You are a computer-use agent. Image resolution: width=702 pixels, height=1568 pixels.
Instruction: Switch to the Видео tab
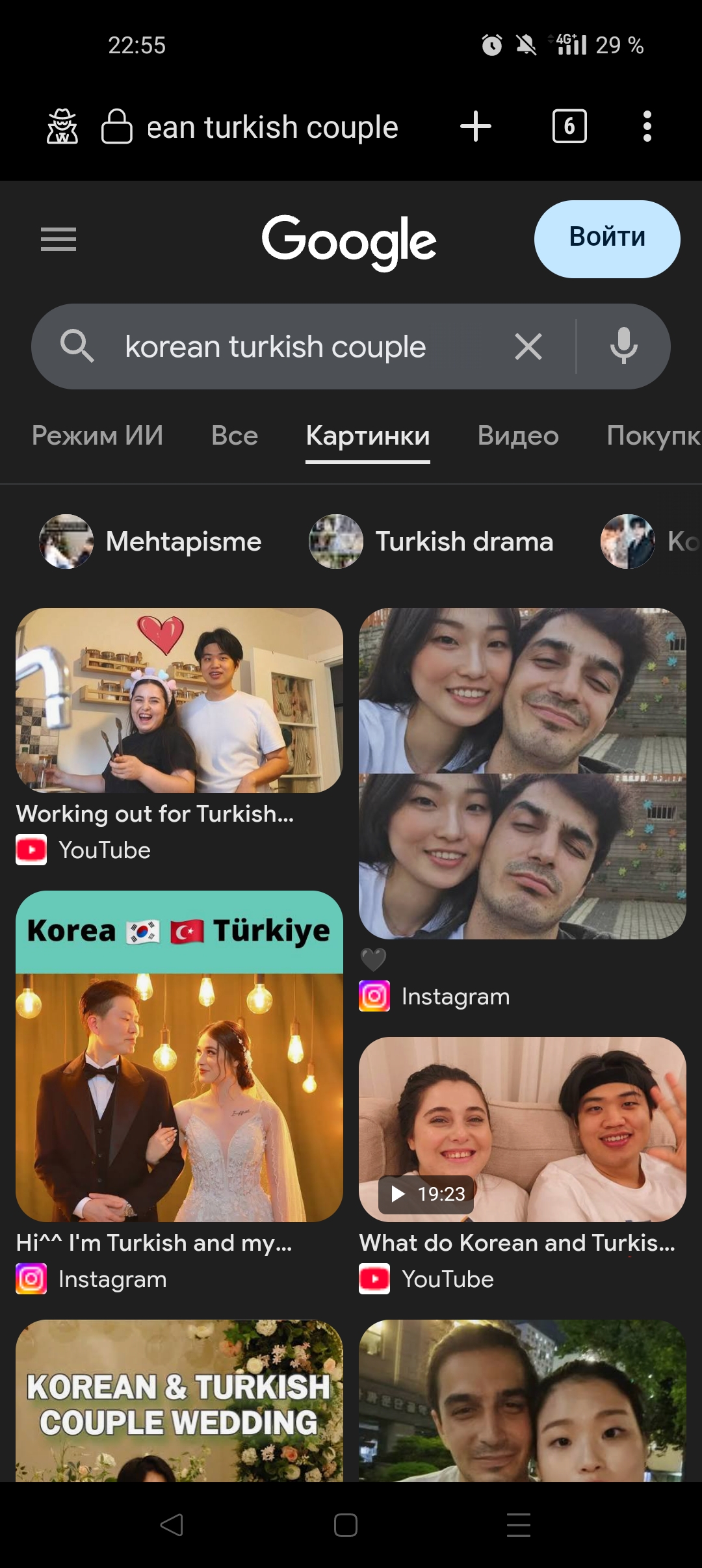(x=518, y=436)
